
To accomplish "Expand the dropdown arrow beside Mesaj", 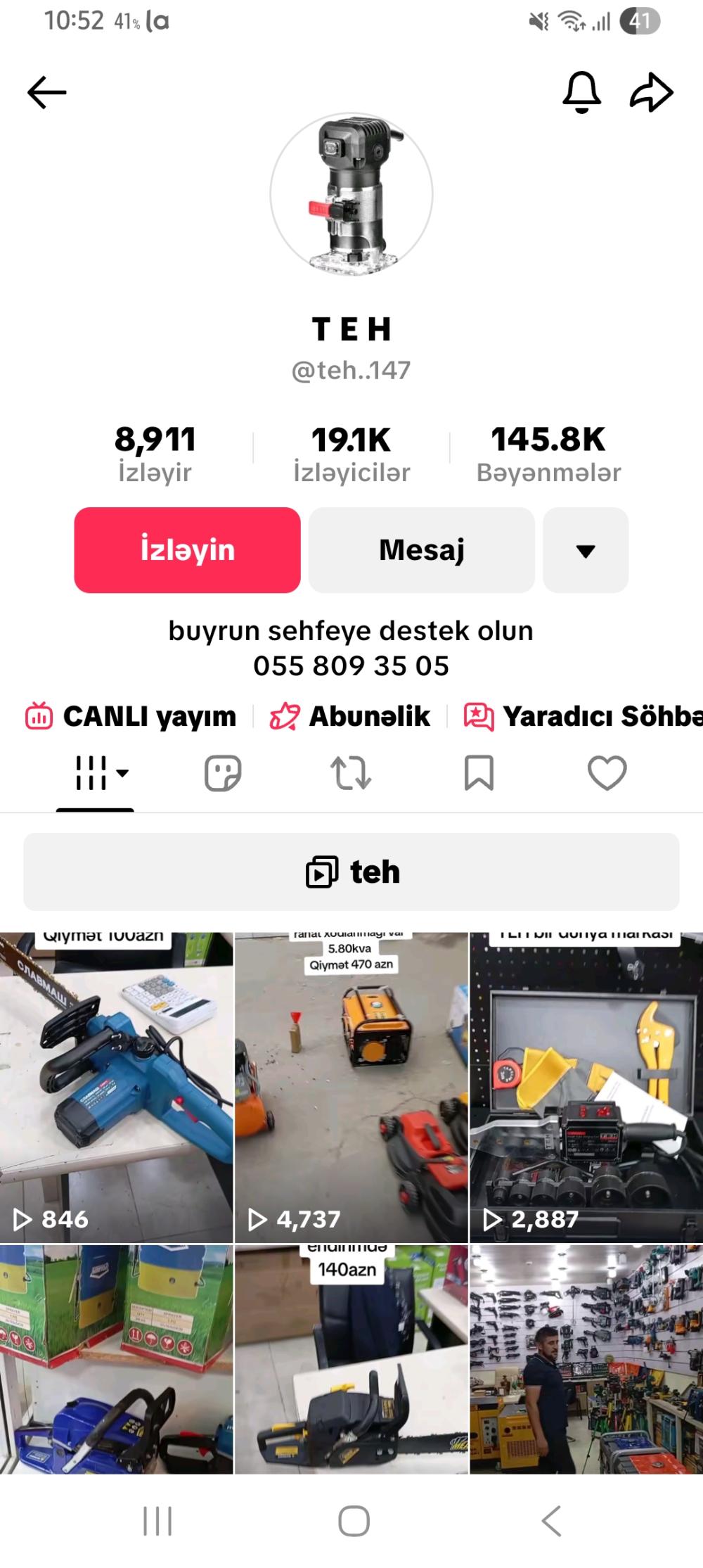I will (585, 549).
